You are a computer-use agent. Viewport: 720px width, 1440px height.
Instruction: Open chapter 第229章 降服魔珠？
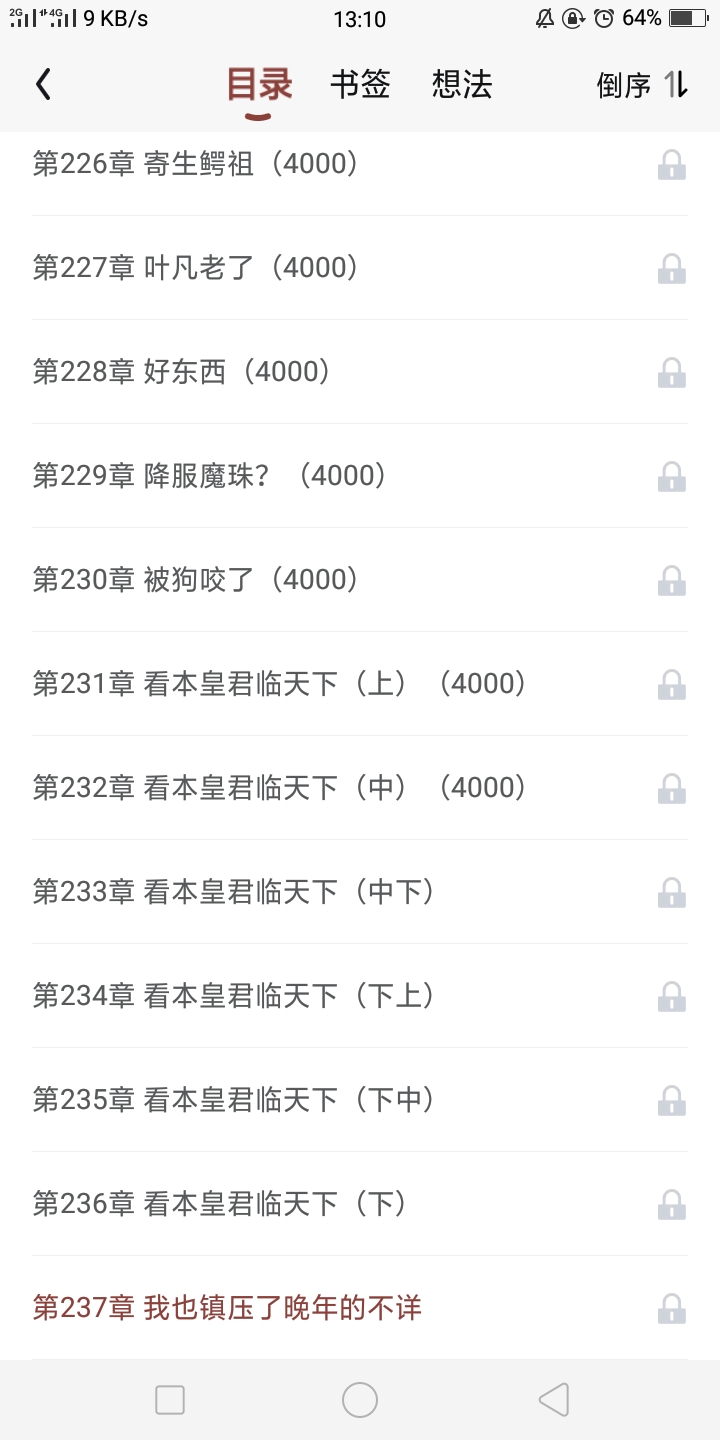[360, 476]
